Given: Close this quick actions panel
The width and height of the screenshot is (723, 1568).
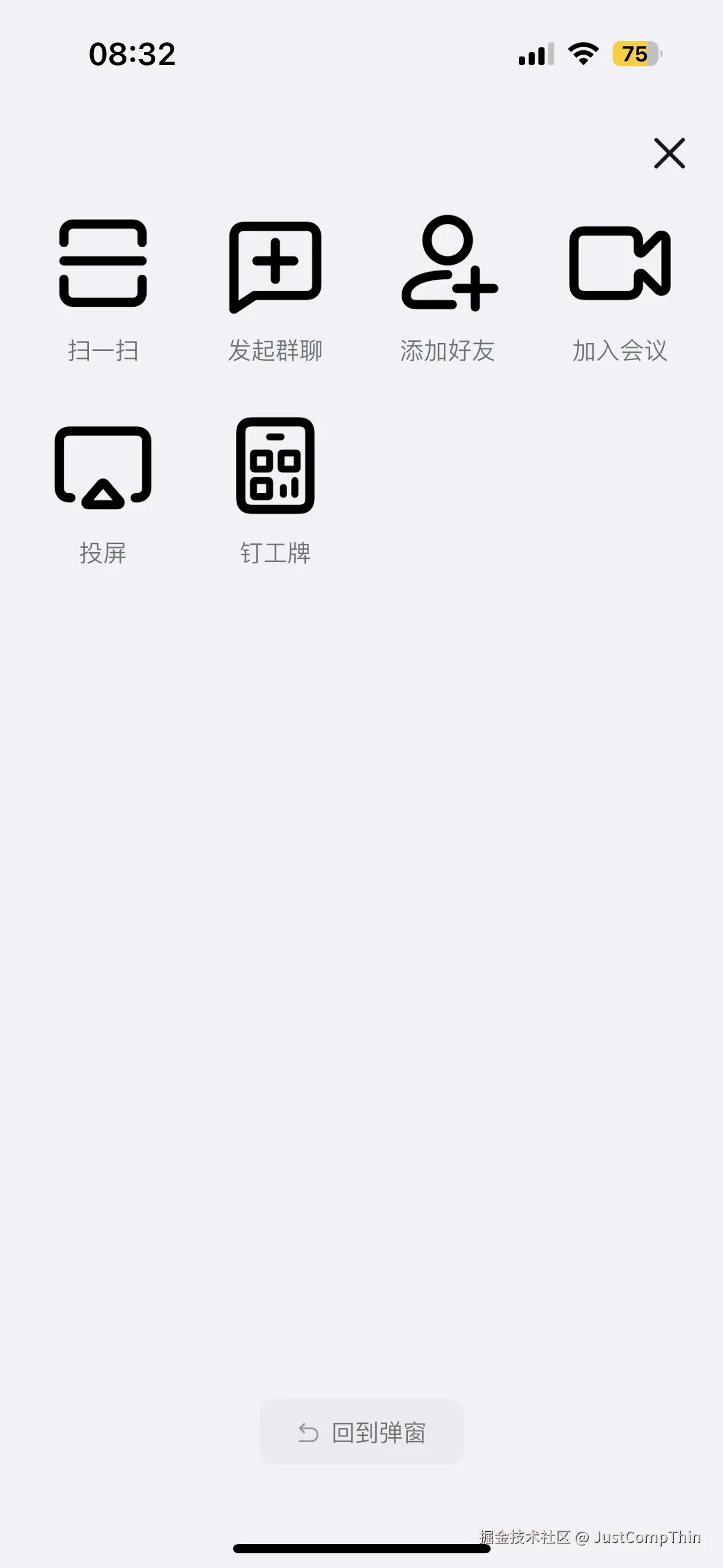Looking at the screenshot, I should 669,153.
